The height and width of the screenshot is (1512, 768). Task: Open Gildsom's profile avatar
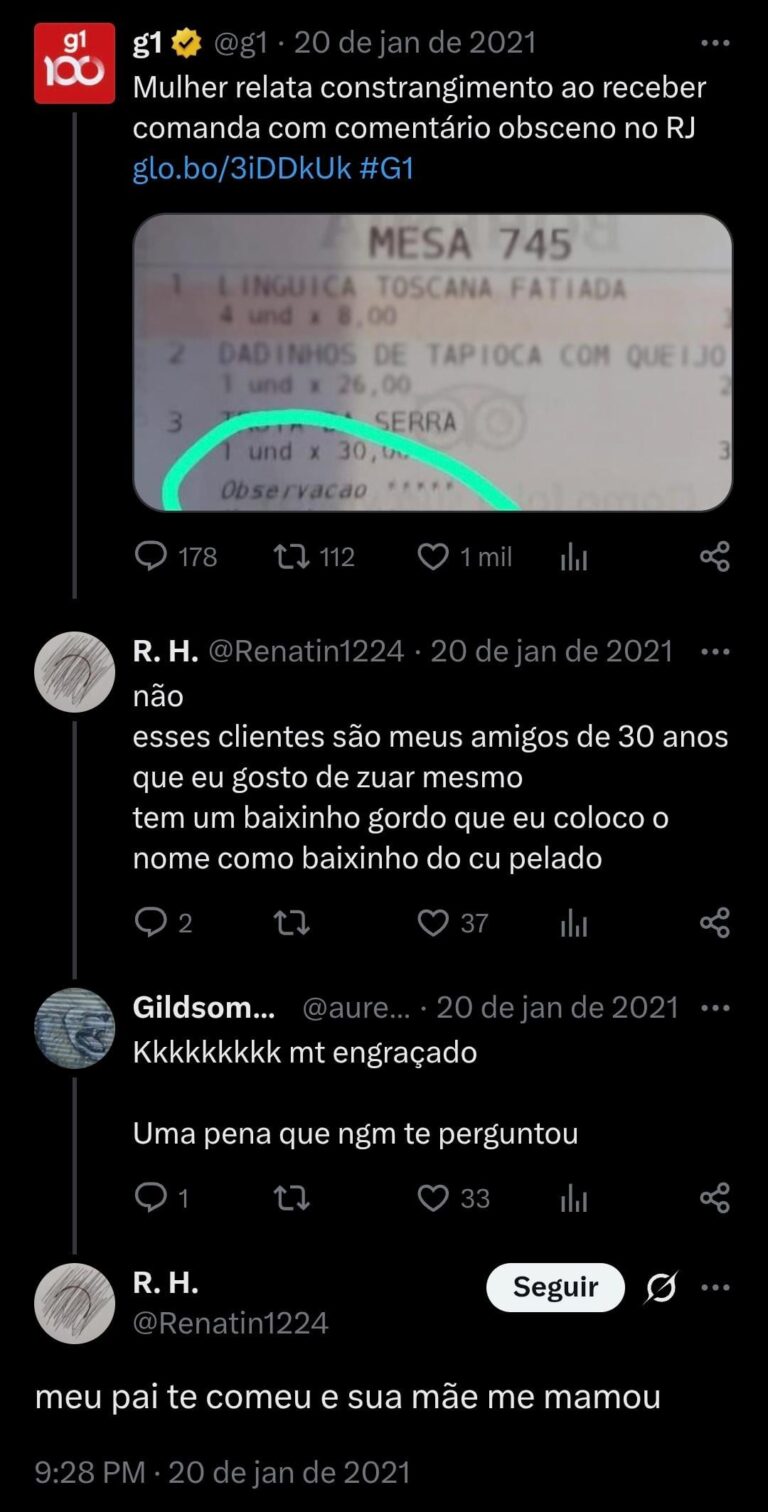click(x=74, y=1028)
